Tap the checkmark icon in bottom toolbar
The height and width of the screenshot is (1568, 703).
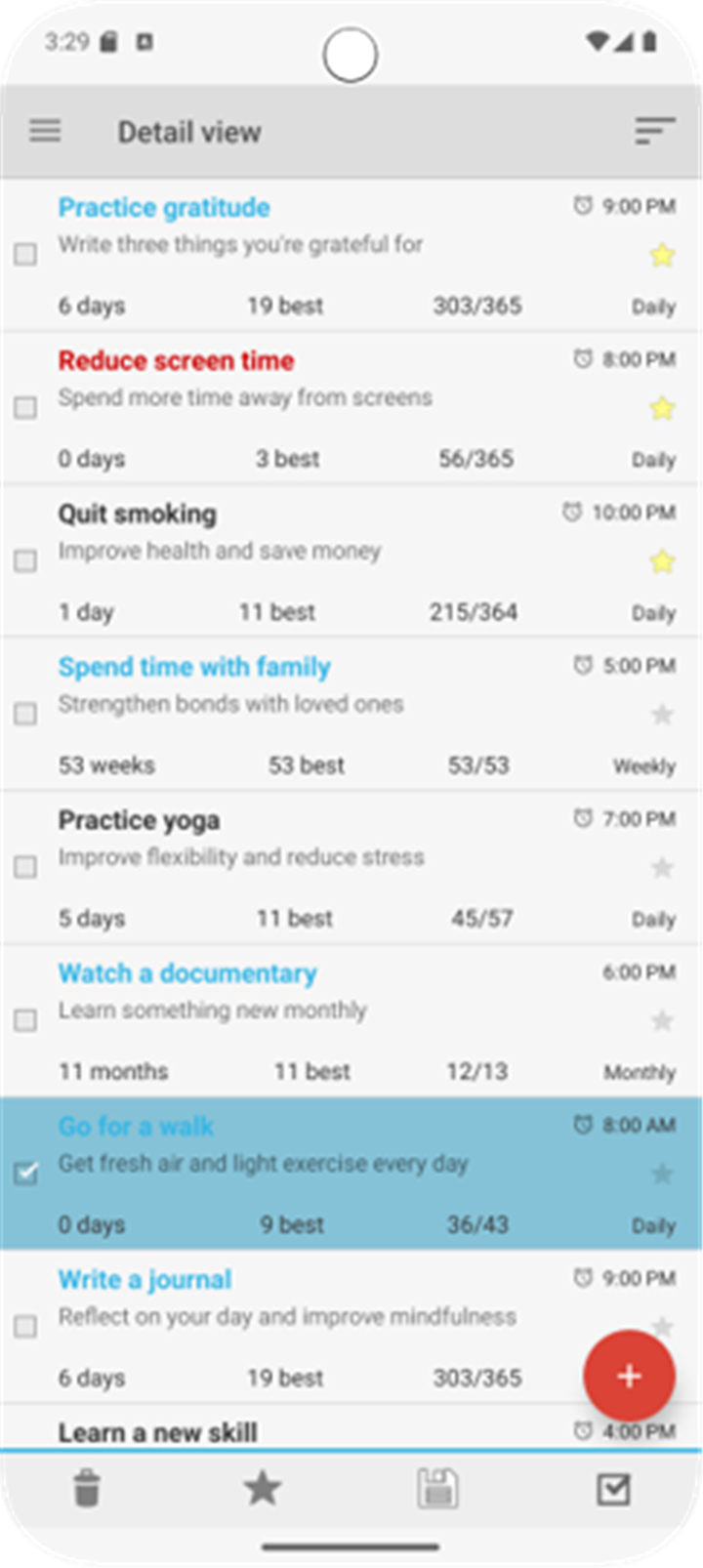pyautogui.click(x=613, y=1489)
